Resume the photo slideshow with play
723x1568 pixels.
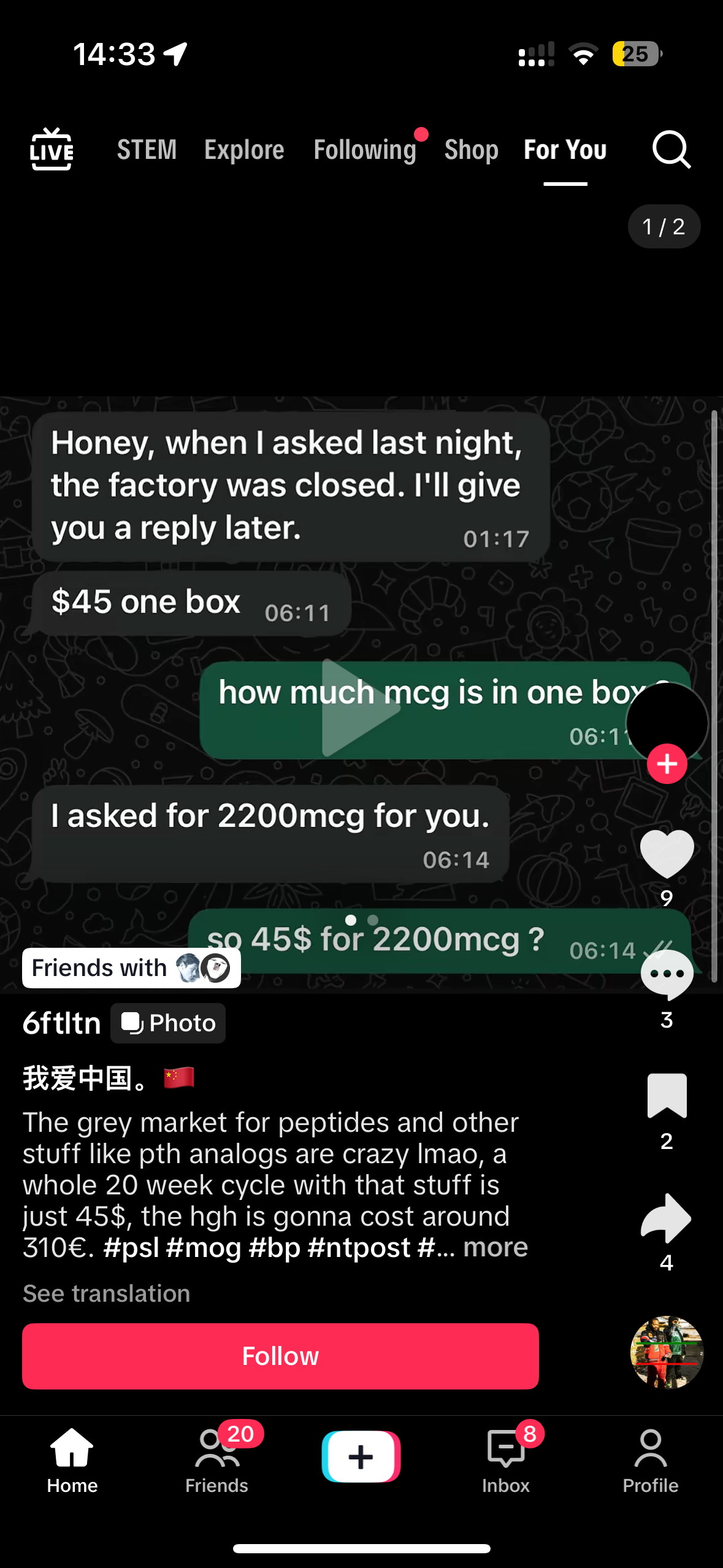click(358, 708)
